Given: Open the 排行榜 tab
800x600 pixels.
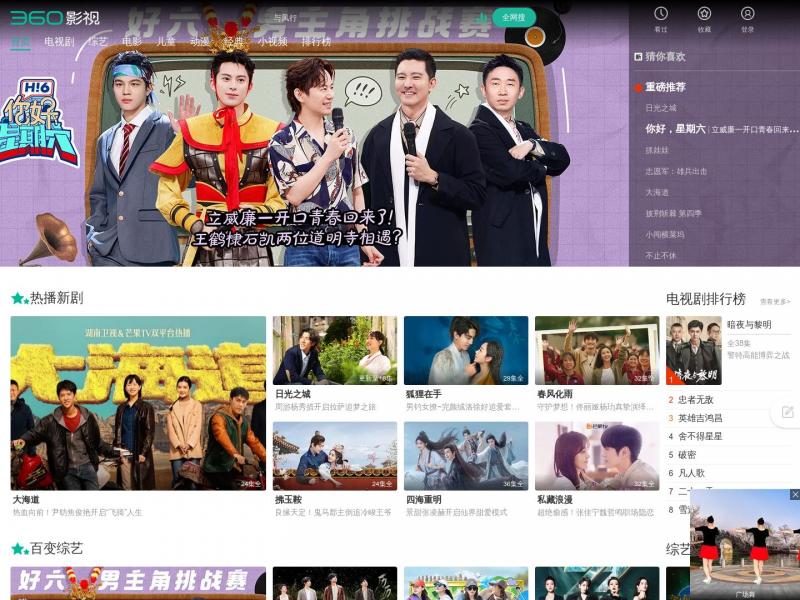Looking at the screenshot, I should pos(316,42).
